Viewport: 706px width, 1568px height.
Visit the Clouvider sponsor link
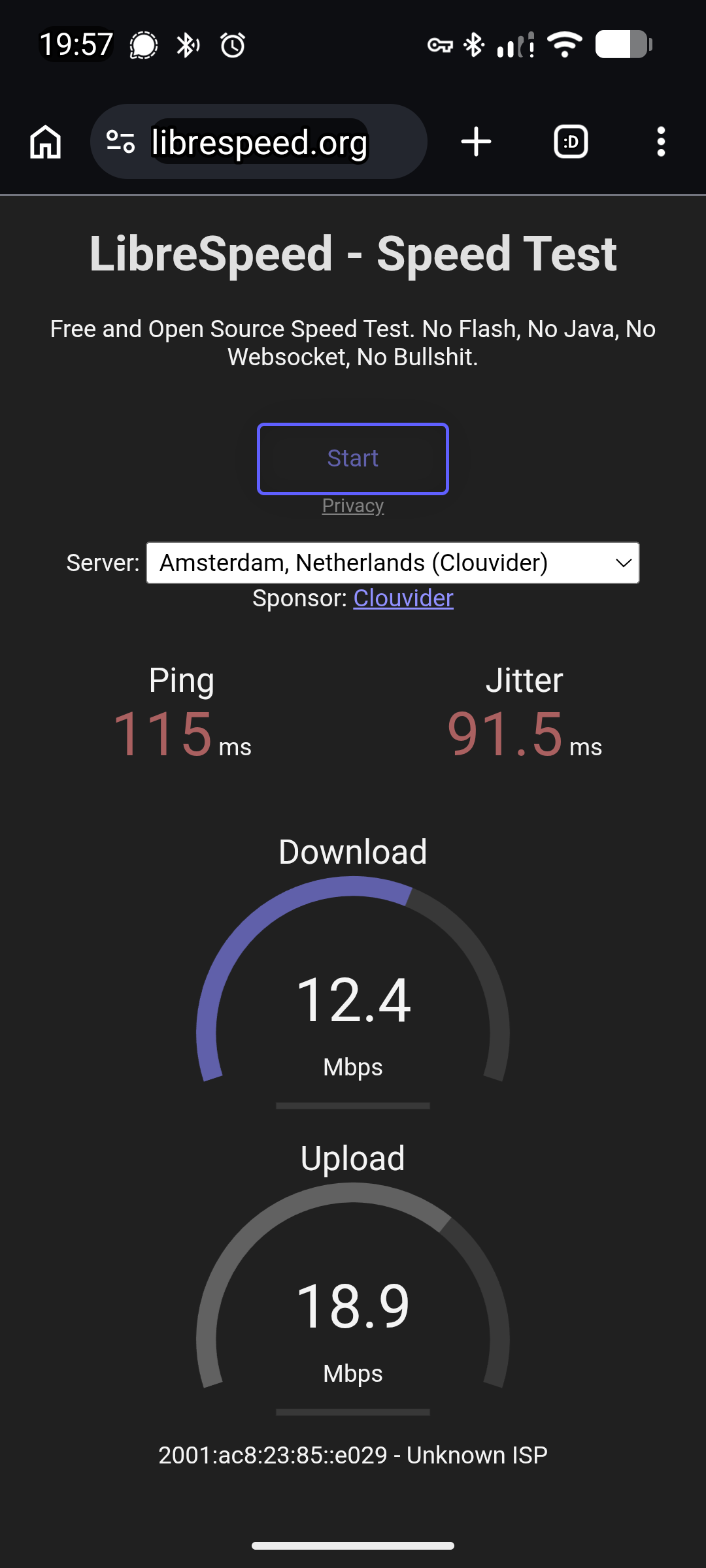point(403,598)
